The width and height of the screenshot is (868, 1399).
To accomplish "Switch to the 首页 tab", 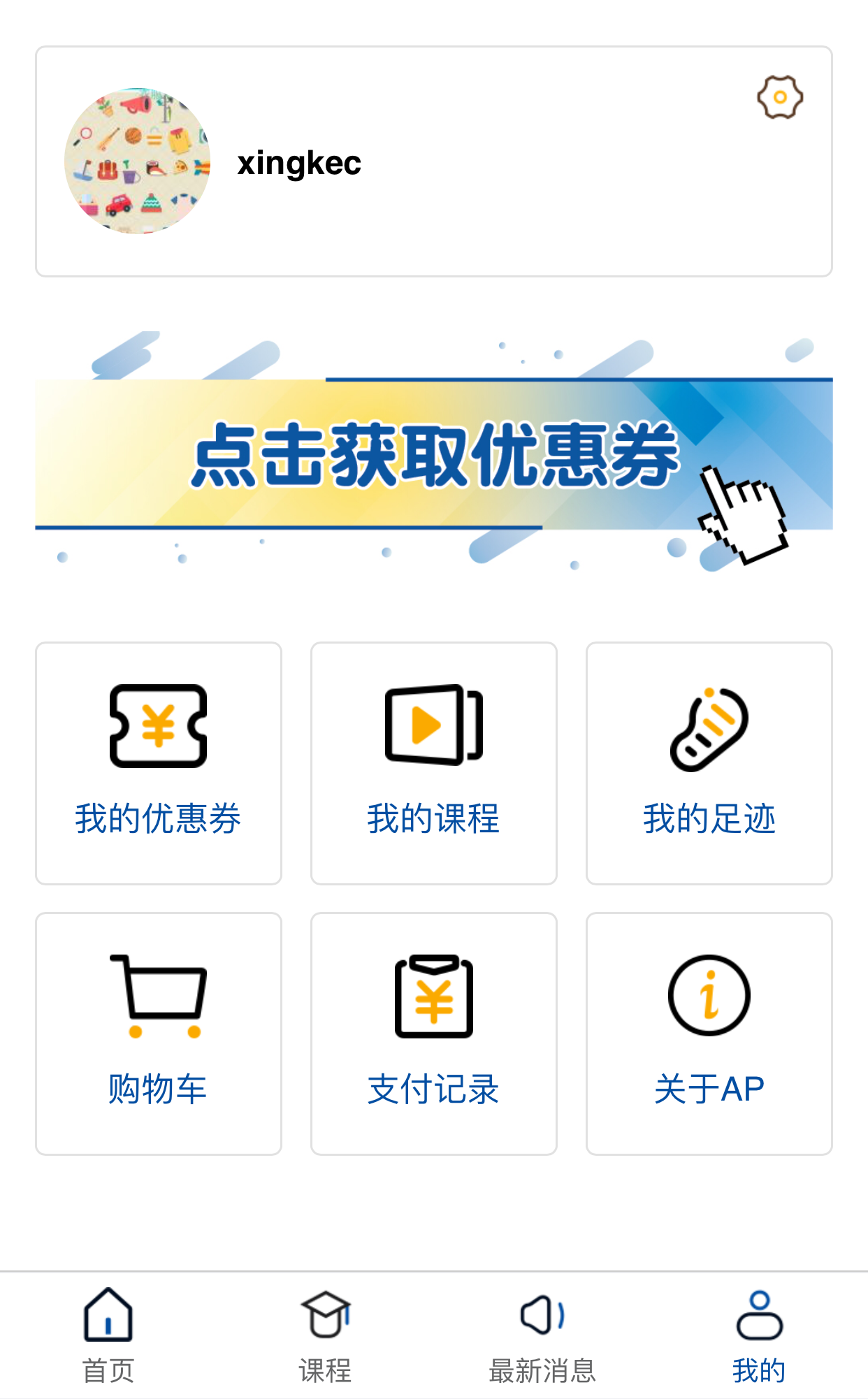I will (108, 1336).
